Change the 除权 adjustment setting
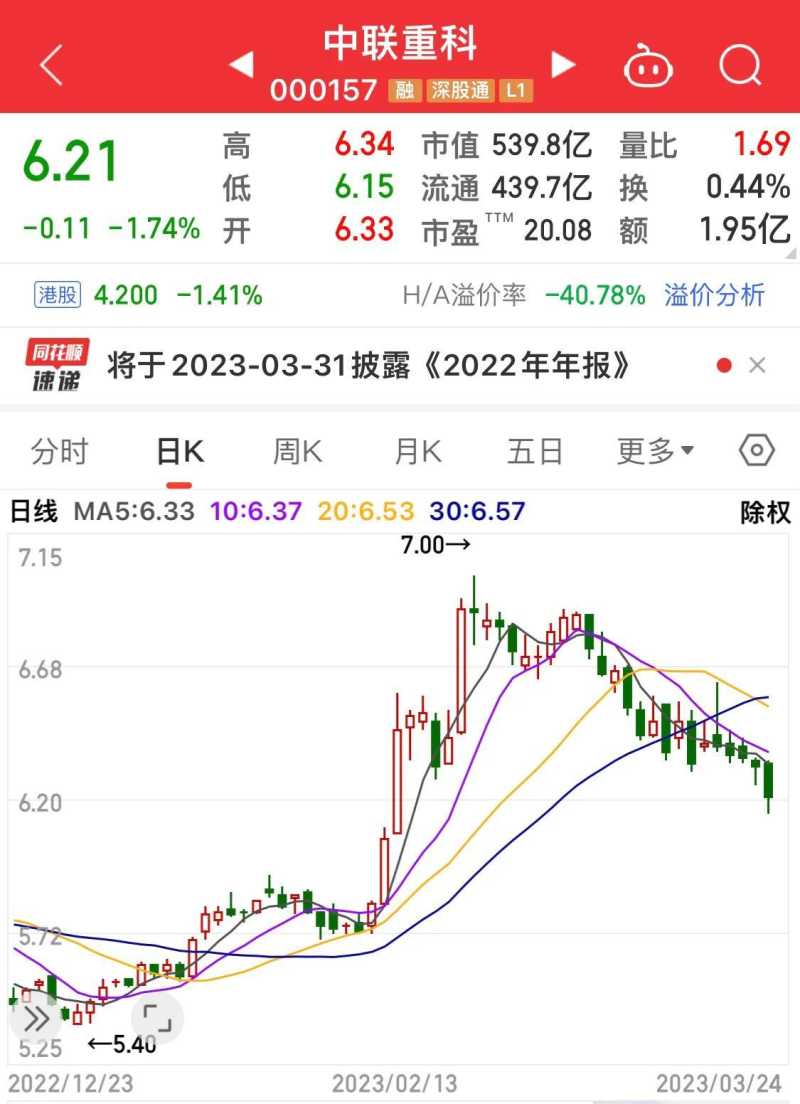This screenshot has width=800, height=1104. (765, 512)
